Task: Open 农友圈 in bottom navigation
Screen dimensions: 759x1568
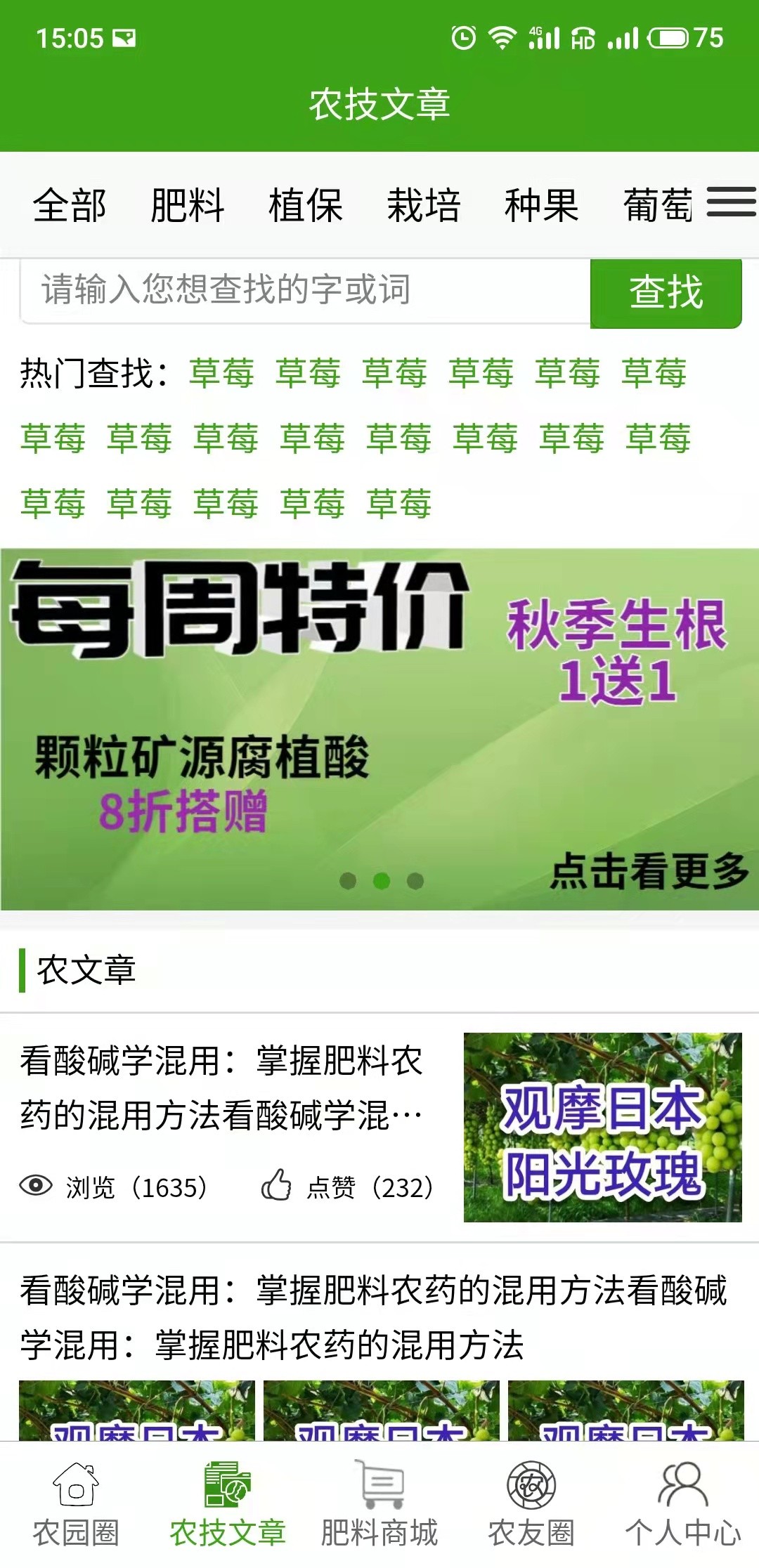Action: point(531,1505)
